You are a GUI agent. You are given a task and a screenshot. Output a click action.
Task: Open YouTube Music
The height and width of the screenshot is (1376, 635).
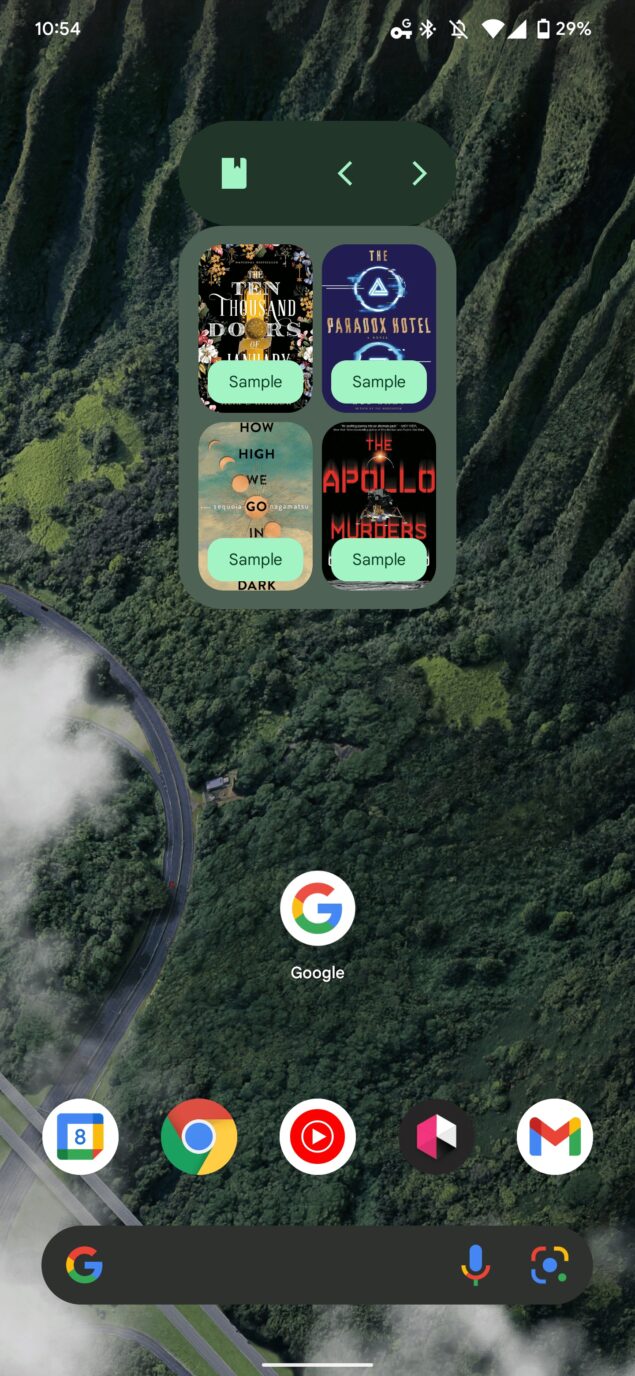pos(317,1137)
